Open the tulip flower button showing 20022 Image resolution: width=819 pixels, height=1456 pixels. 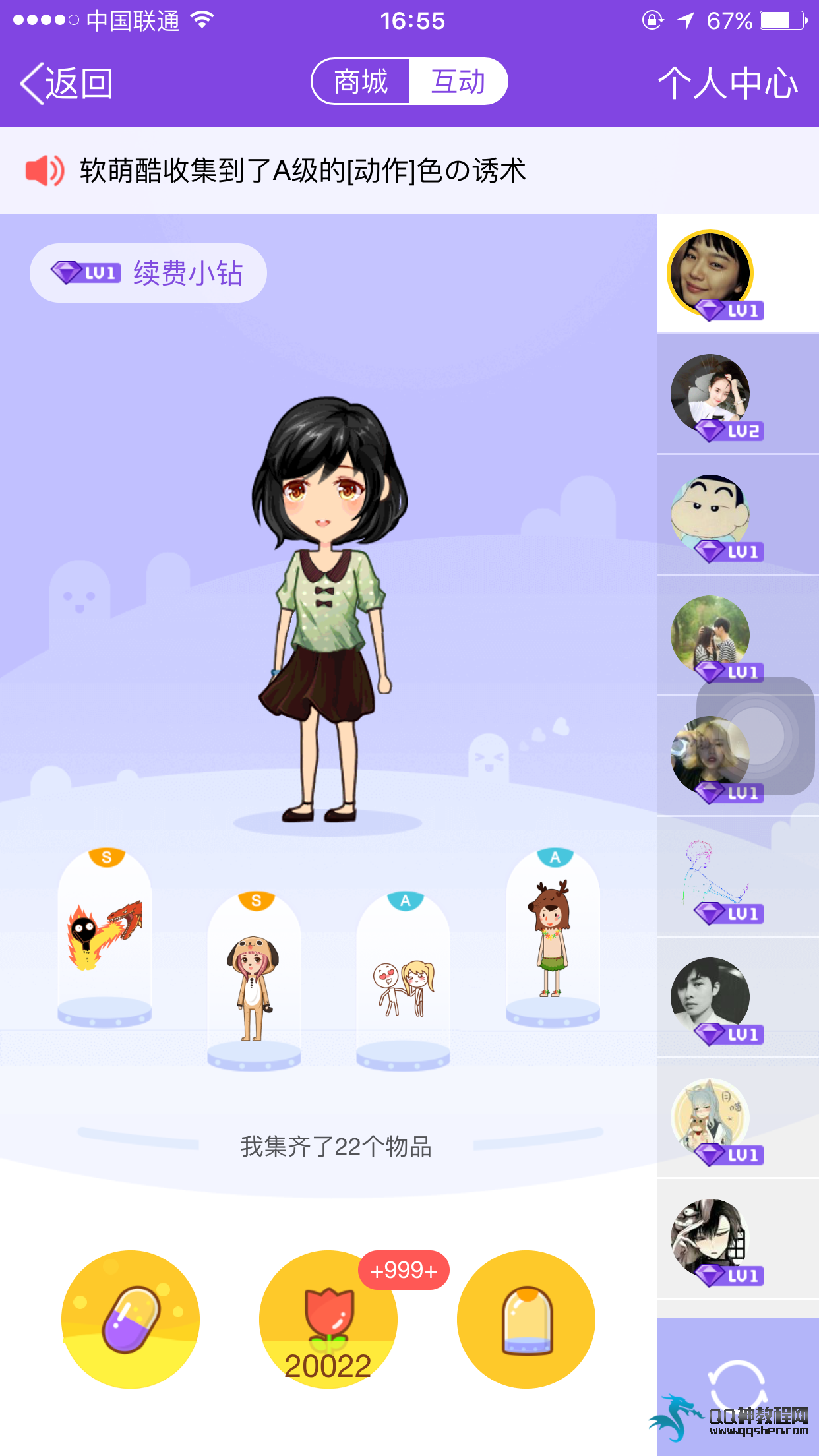(x=328, y=1319)
